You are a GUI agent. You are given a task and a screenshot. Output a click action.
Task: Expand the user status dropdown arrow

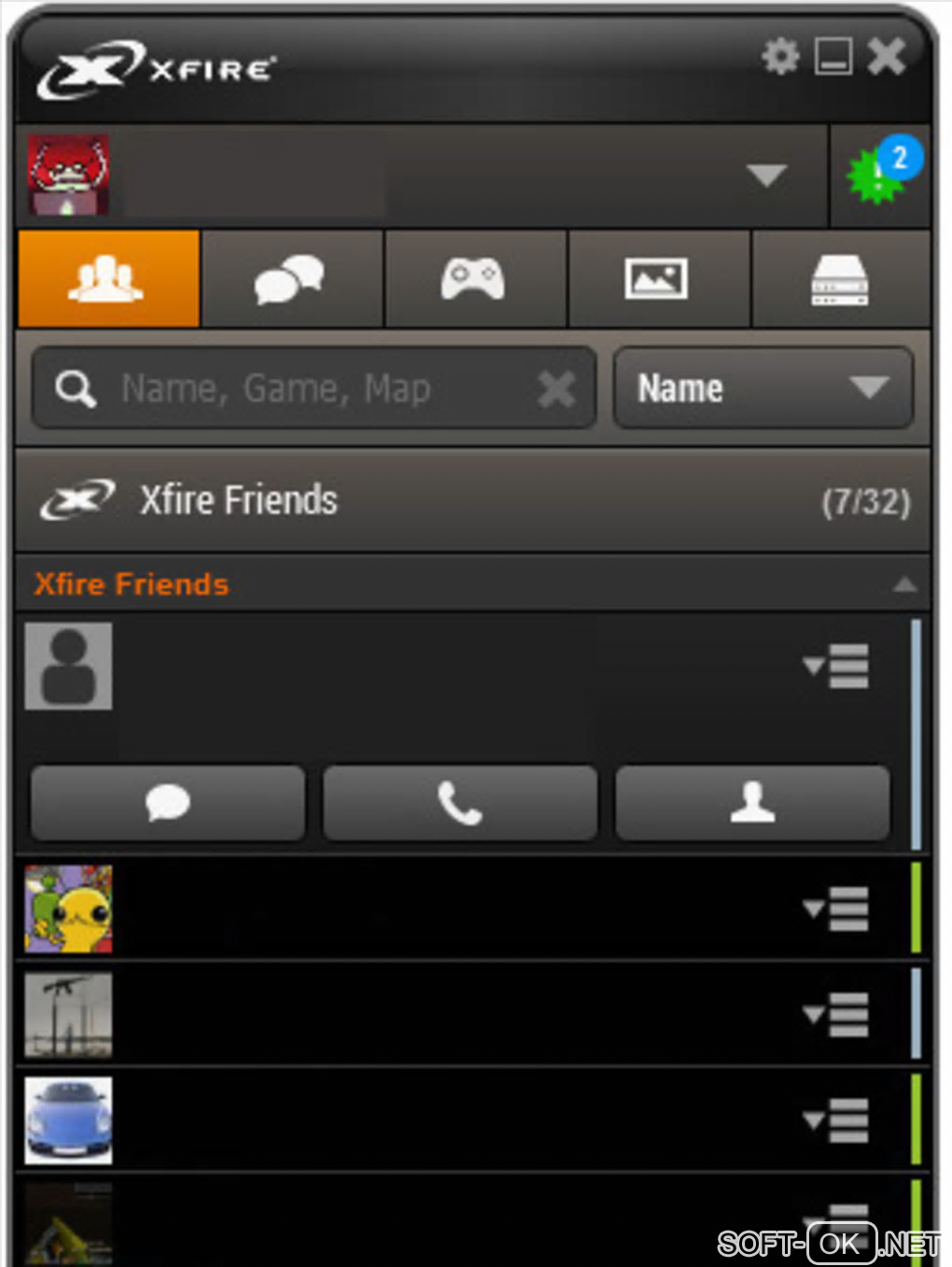(766, 175)
